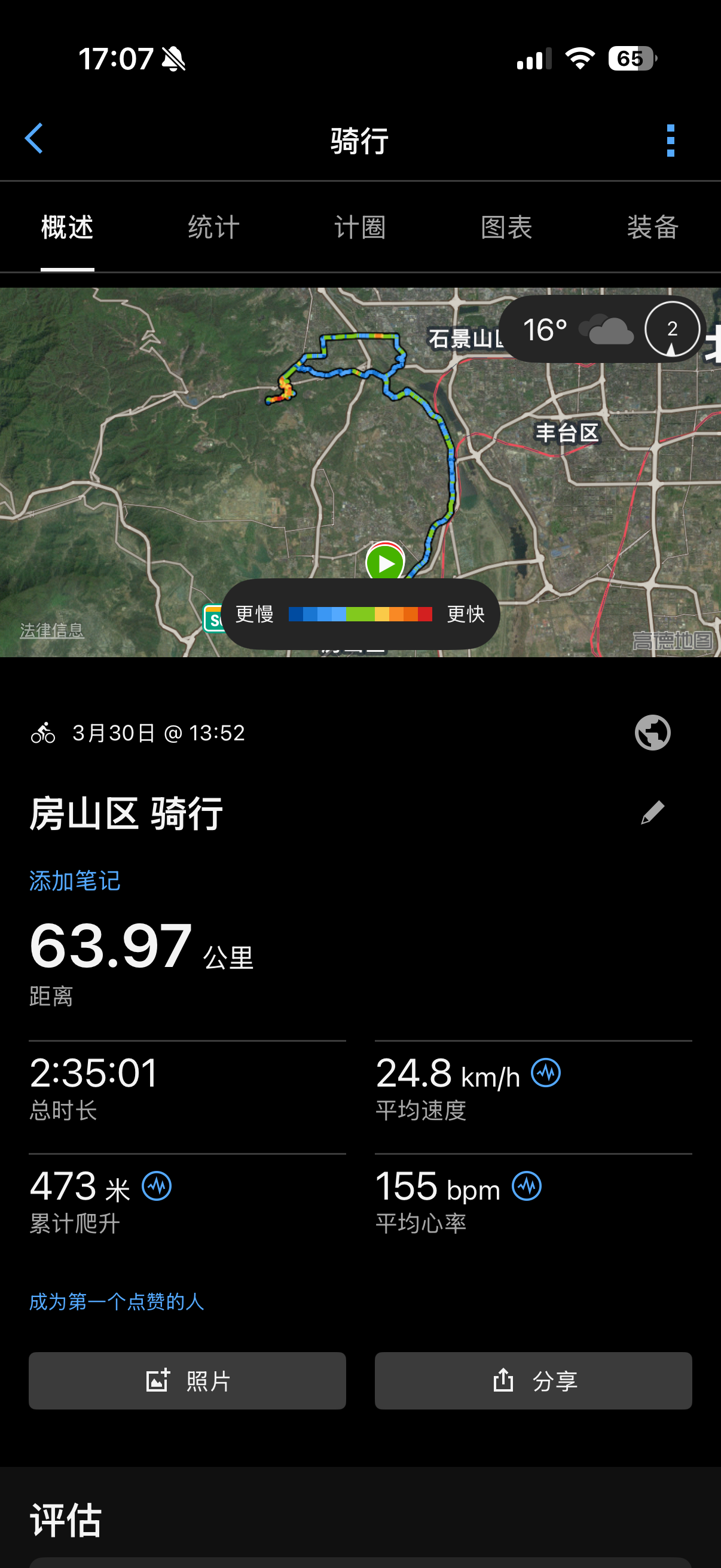
Task: Tap 添加笔记 to add a note
Action: pos(75,881)
